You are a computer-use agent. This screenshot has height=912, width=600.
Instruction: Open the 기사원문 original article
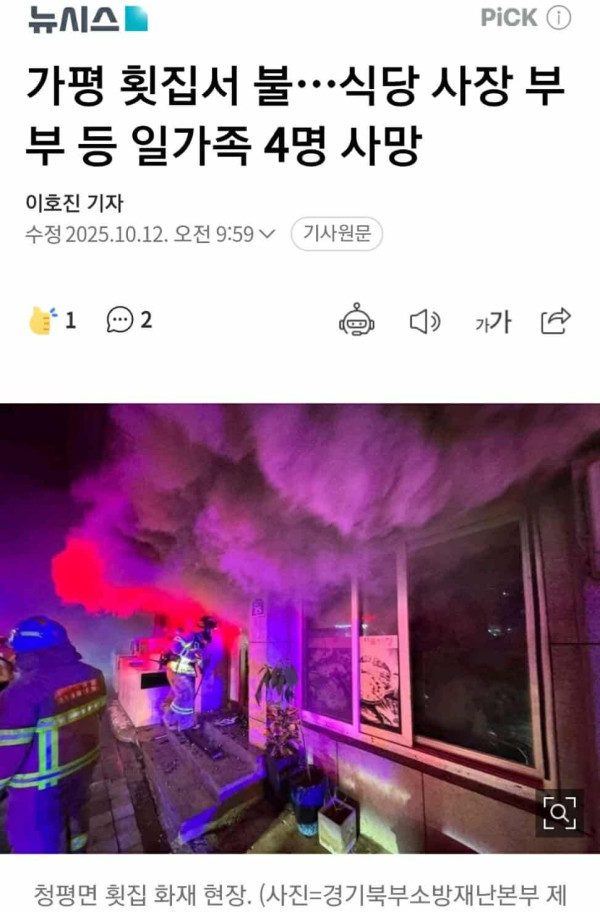point(336,235)
